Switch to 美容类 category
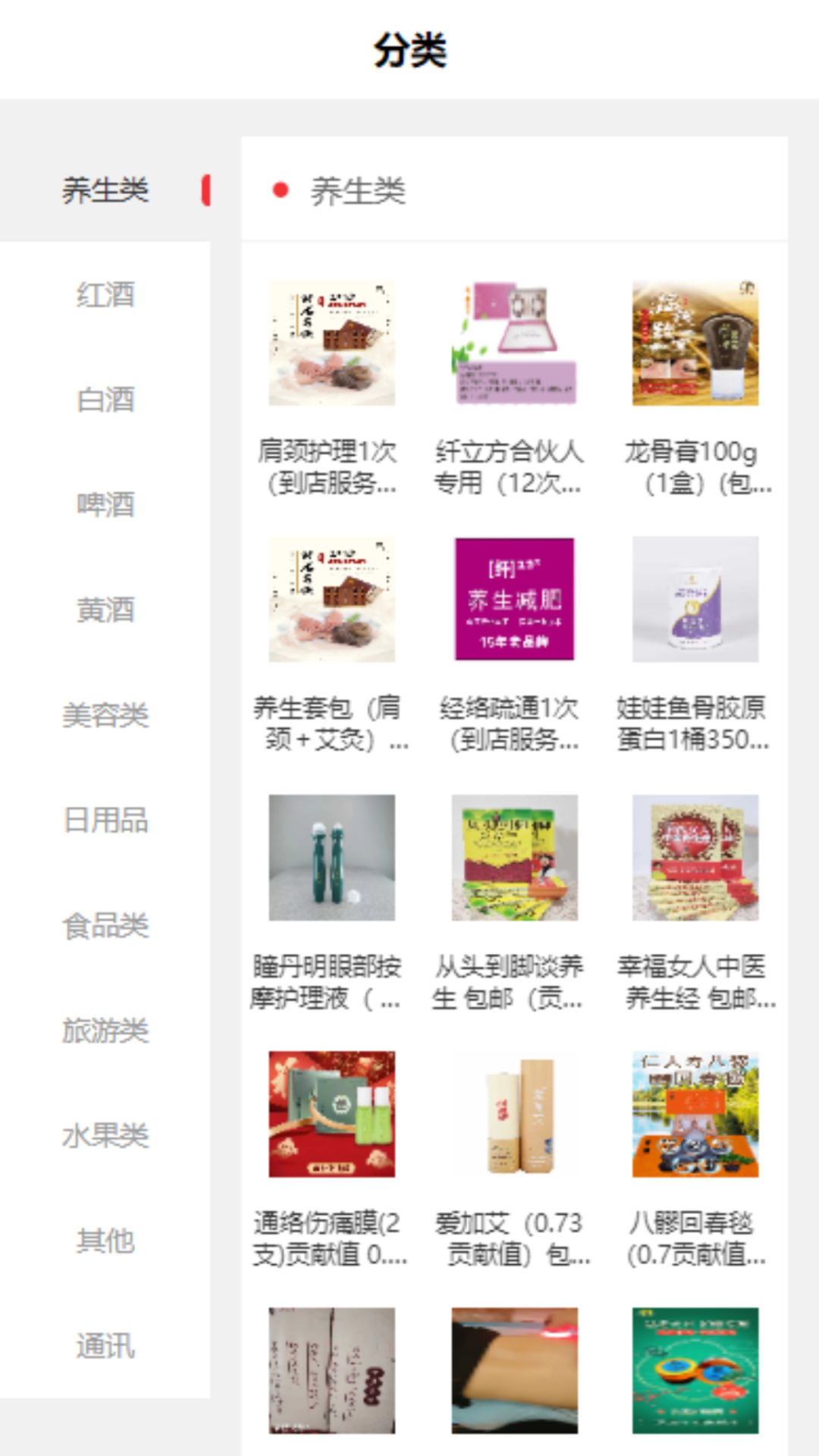Viewport: 819px width, 1456px height. 105,715
